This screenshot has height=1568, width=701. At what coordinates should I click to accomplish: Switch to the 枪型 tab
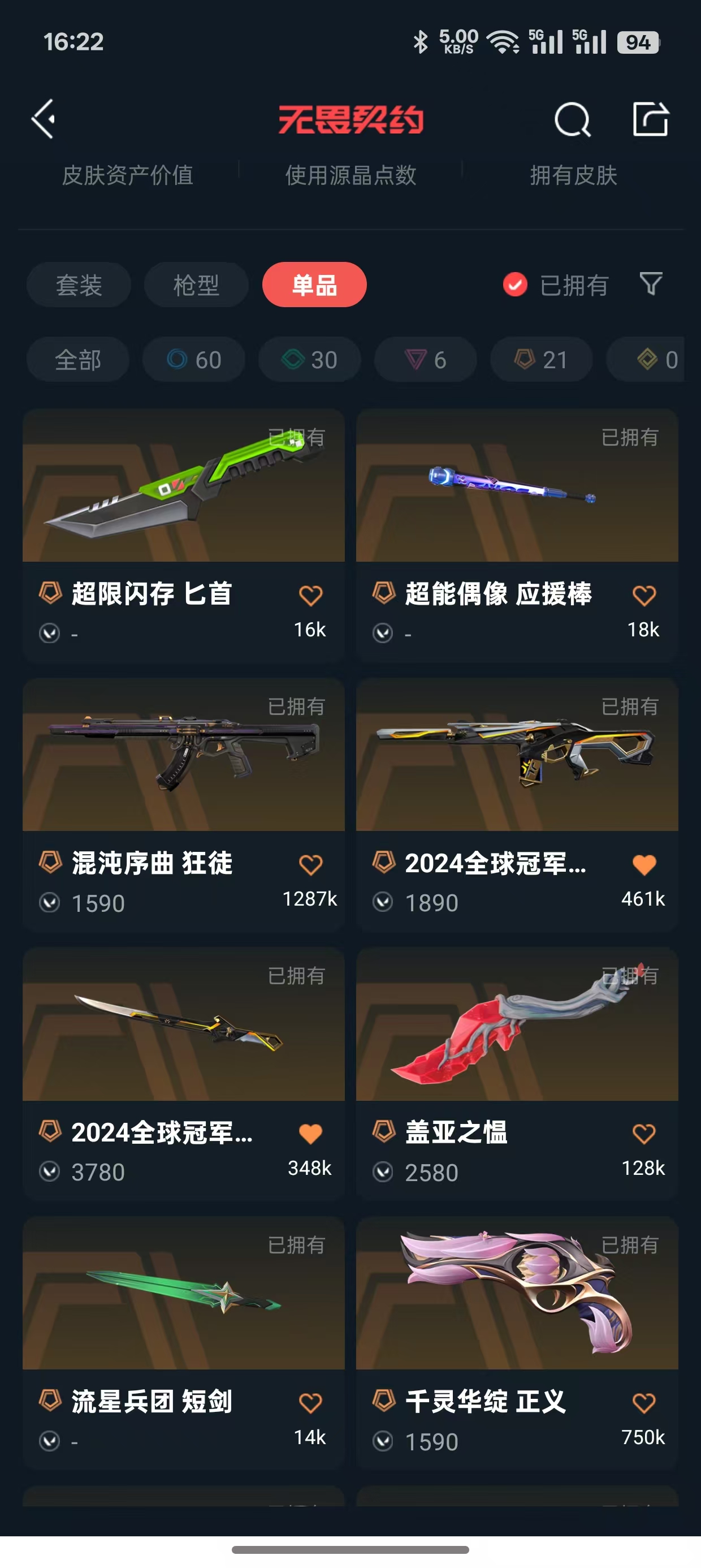tap(196, 285)
